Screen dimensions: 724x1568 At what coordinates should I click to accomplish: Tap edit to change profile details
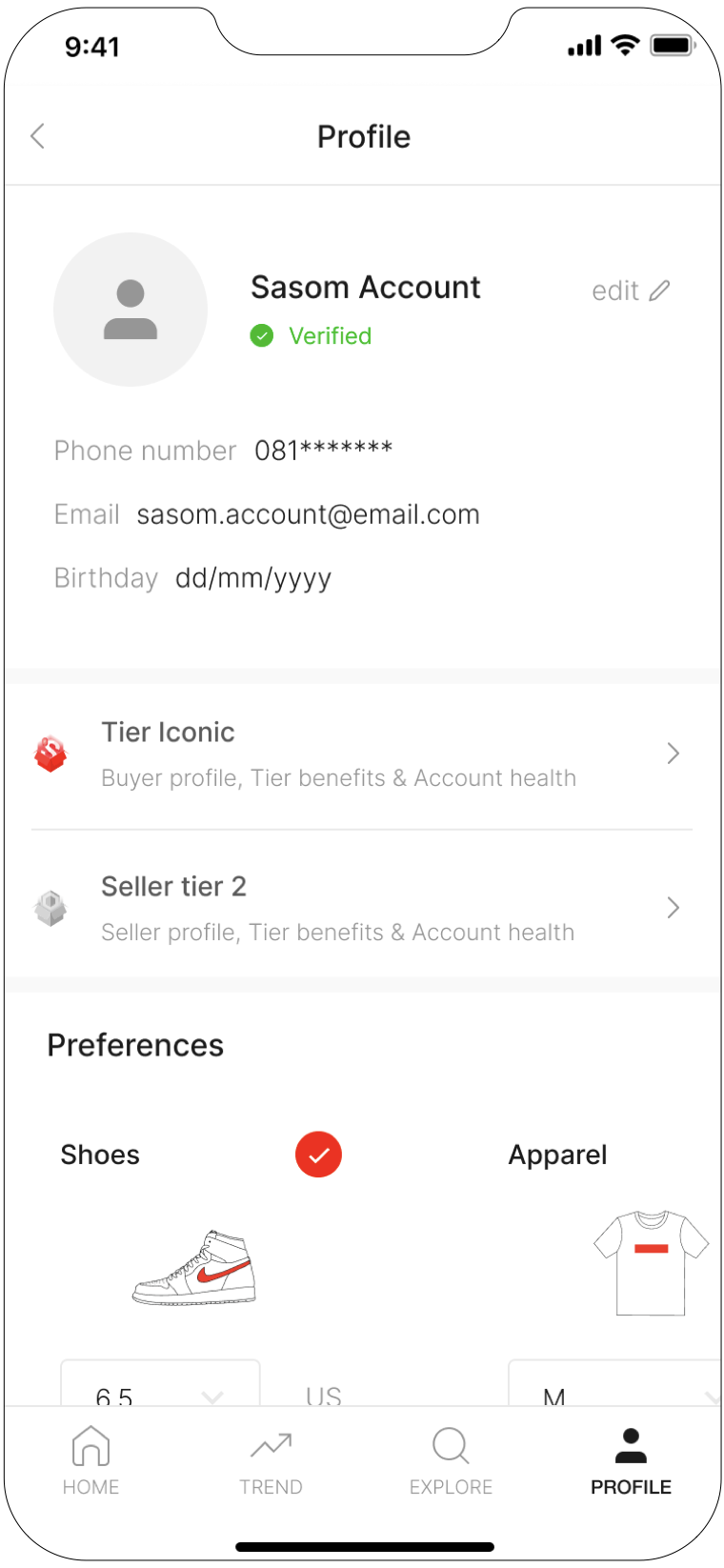631,291
